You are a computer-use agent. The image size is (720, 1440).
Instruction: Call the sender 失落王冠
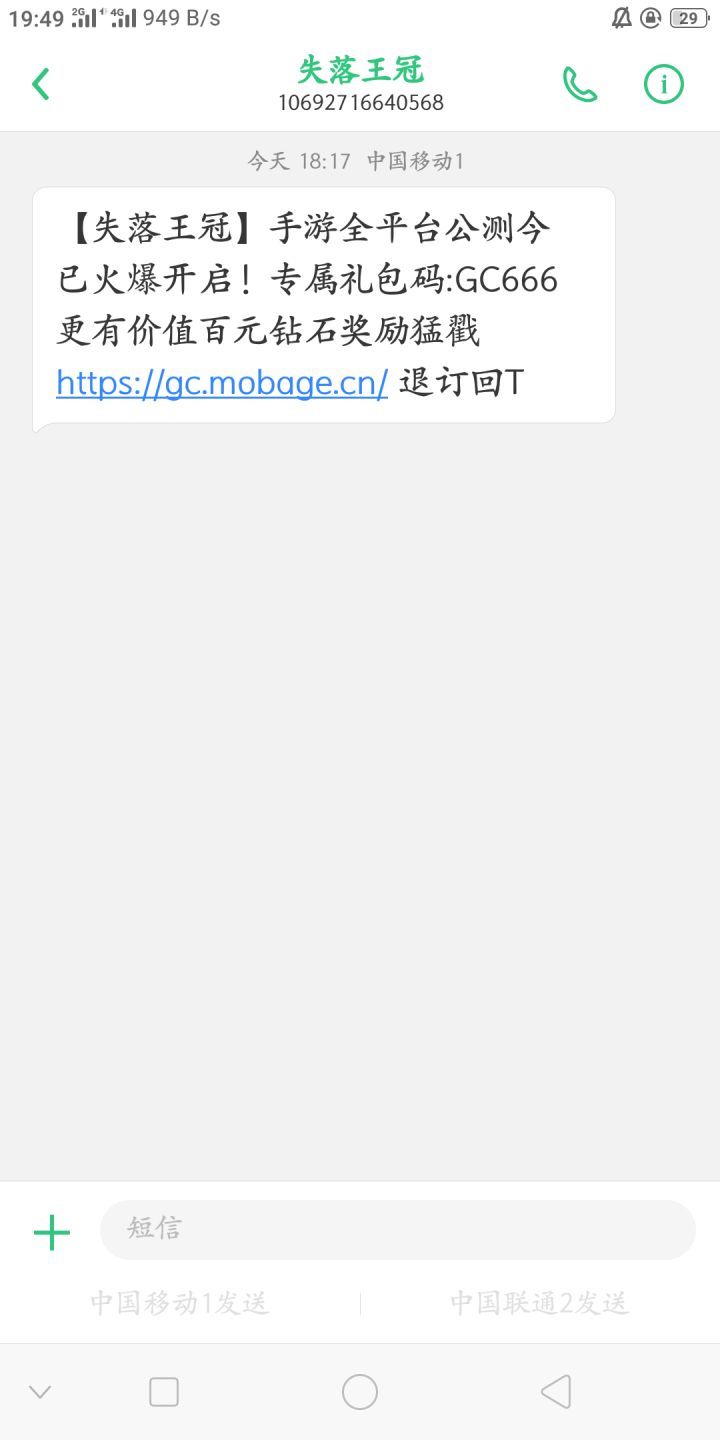tap(580, 85)
